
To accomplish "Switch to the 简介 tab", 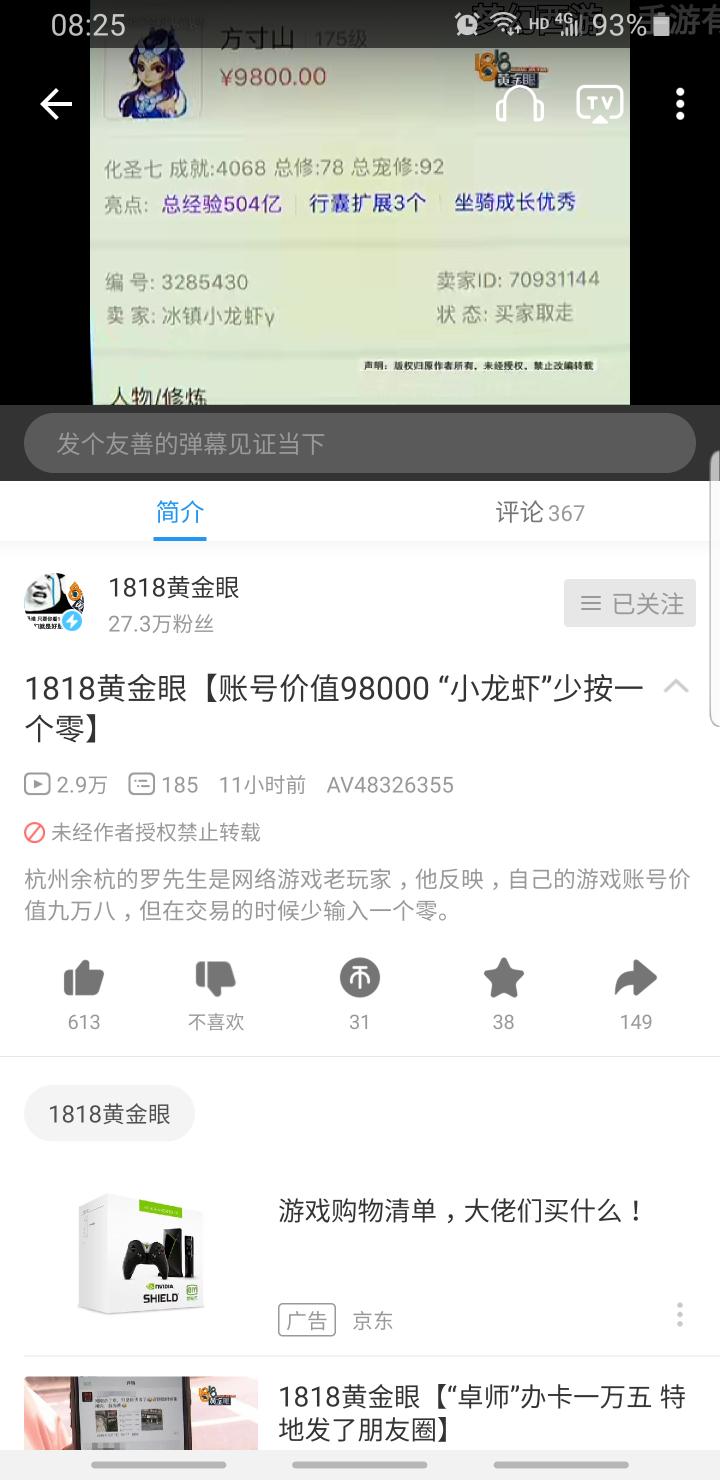I will 180,513.
